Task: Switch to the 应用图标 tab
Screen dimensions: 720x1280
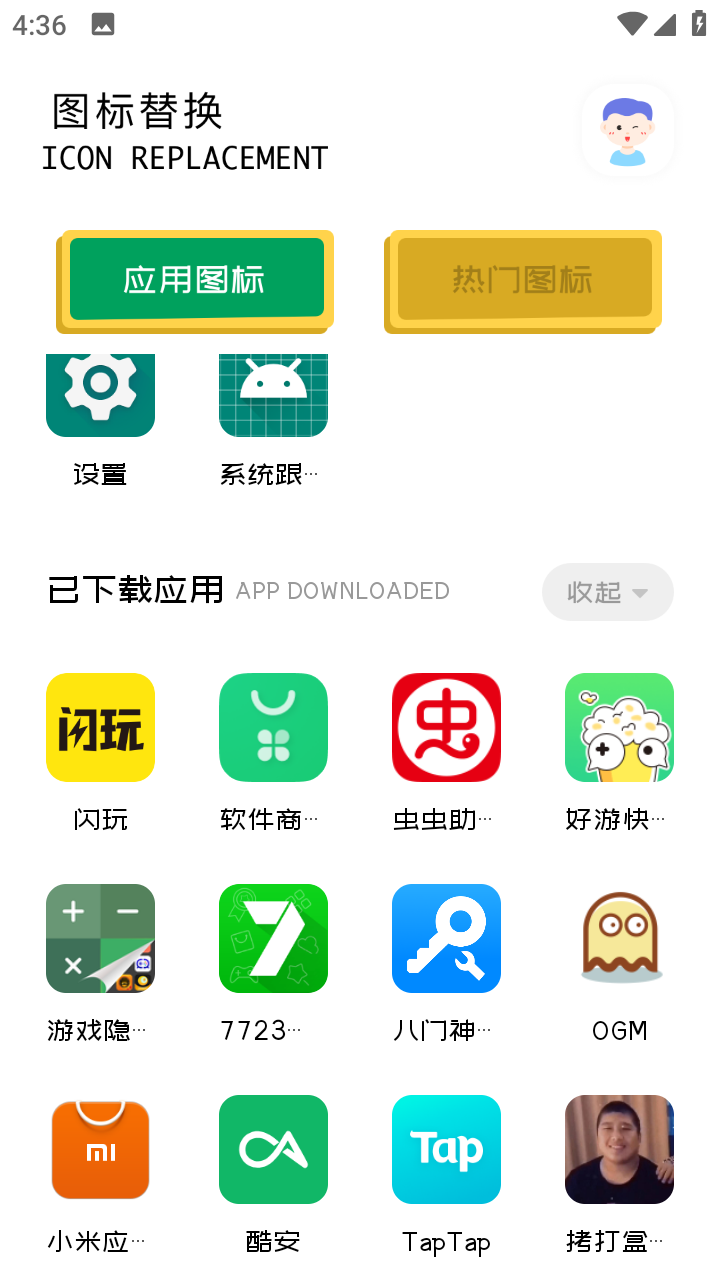Action: coord(196,280)
